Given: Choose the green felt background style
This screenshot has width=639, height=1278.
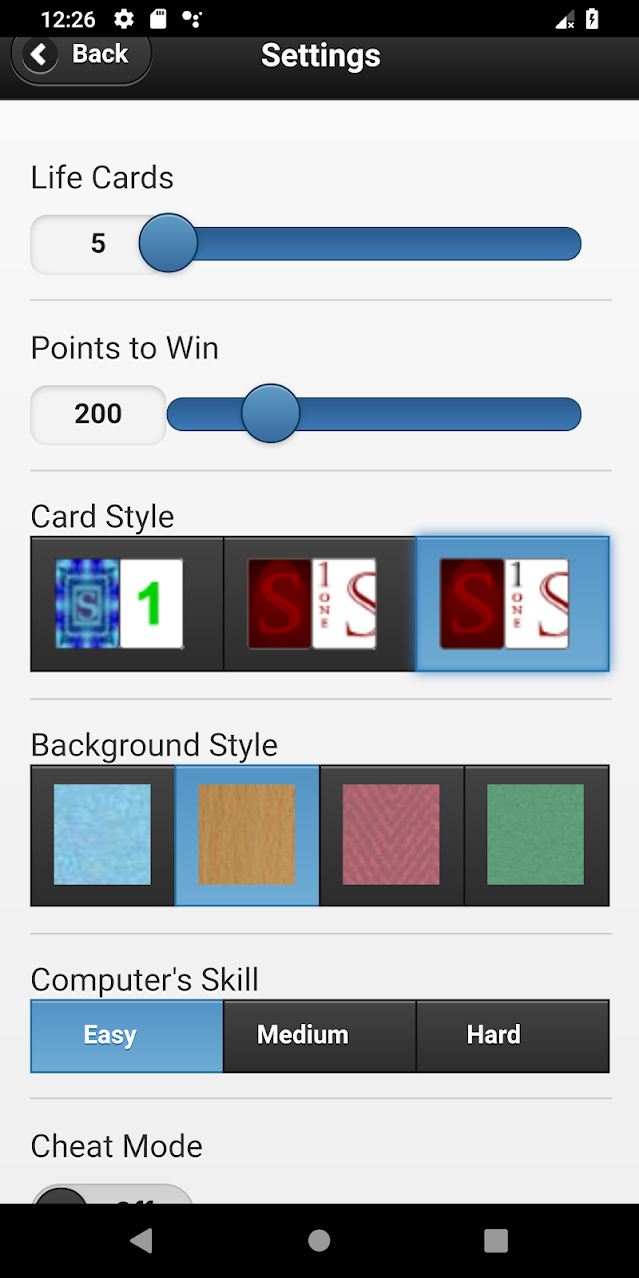Looking at the screenshot, I should coord(536,835).
